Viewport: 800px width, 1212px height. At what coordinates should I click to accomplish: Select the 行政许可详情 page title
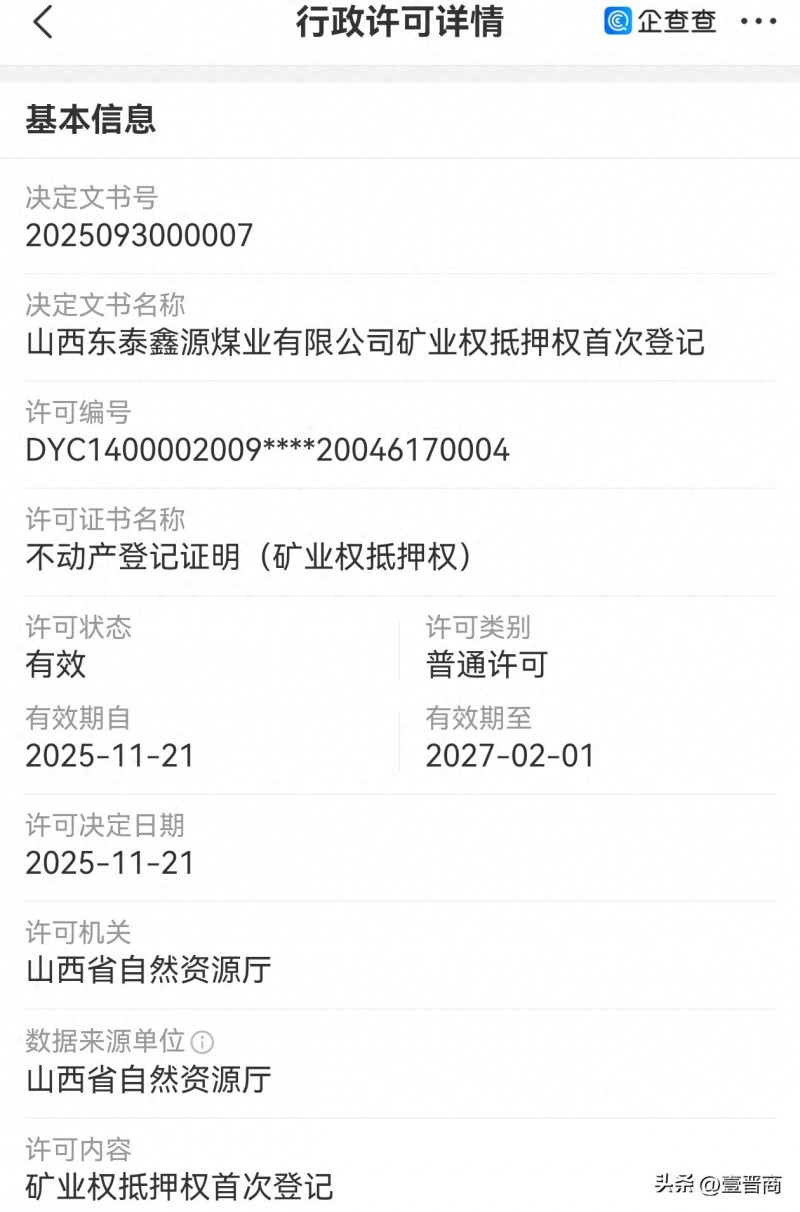tap(400, 22)
